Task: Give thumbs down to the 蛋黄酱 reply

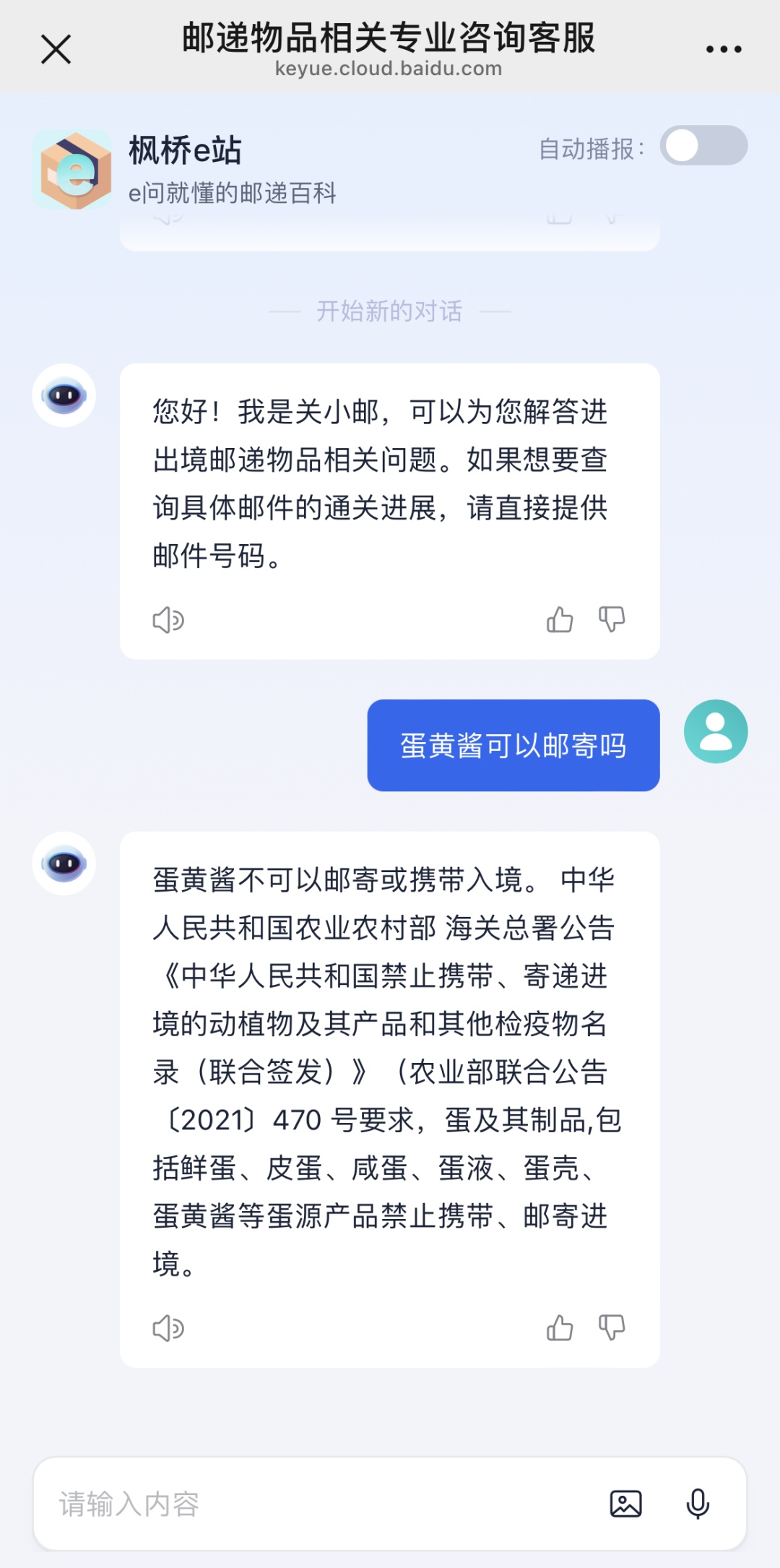Action: pyautogui.click(x=612, y=1327)
